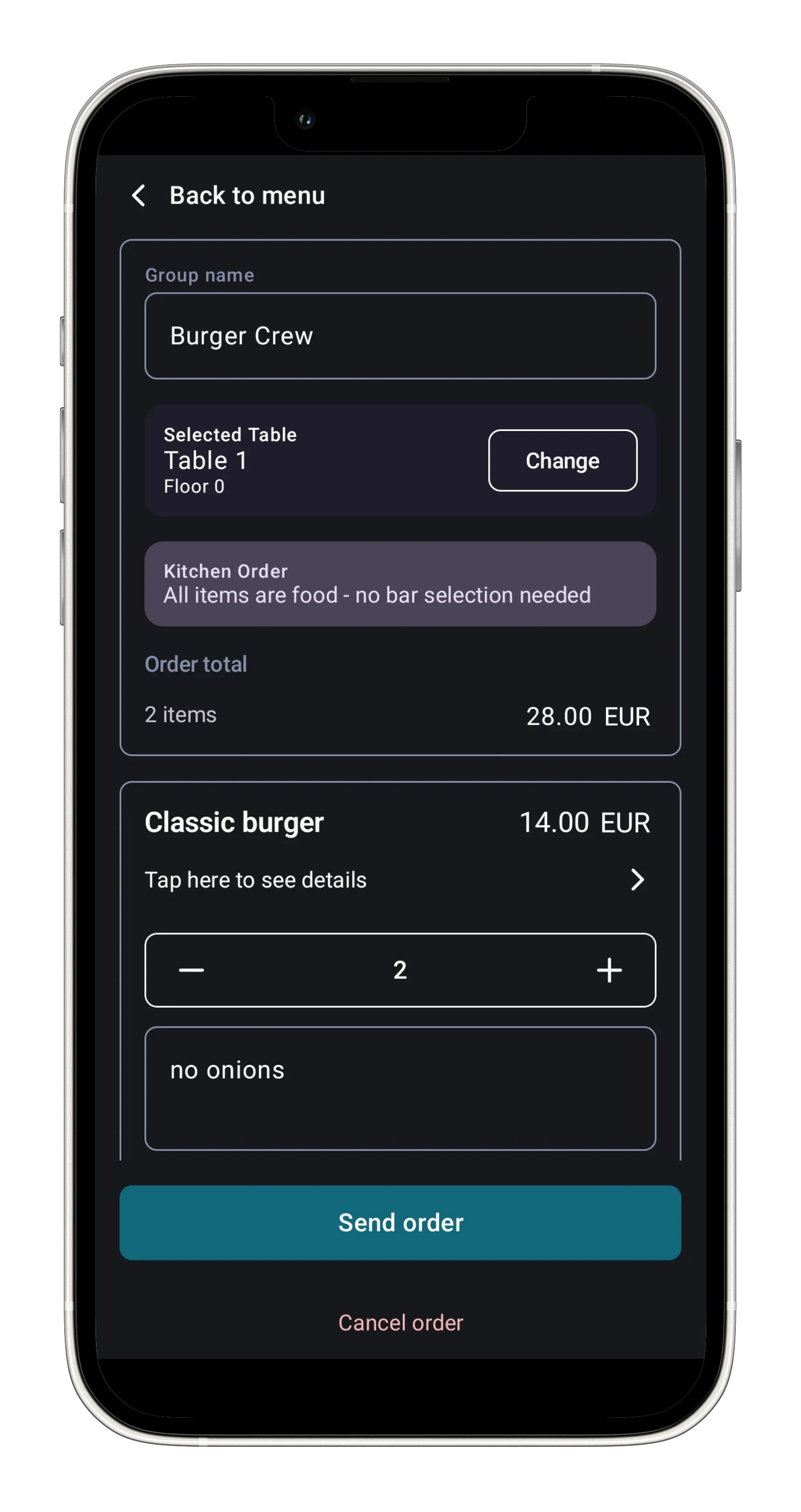The image size is (801, 1512).
Task: Decrease Classic burger quantity
Action: pos(191,970)
